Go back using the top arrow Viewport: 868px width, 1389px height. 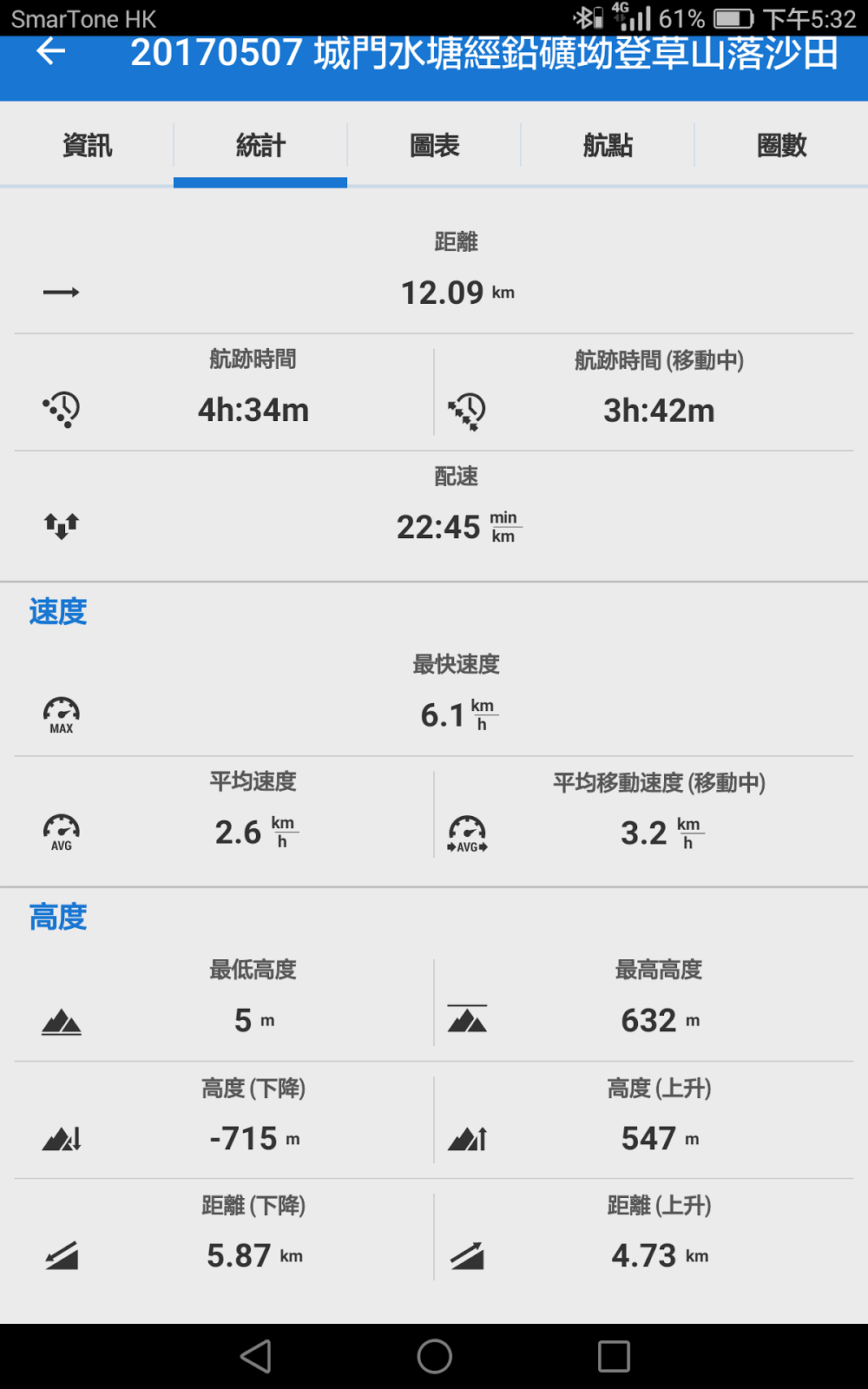pyautogui.click(x=51, y=53)
